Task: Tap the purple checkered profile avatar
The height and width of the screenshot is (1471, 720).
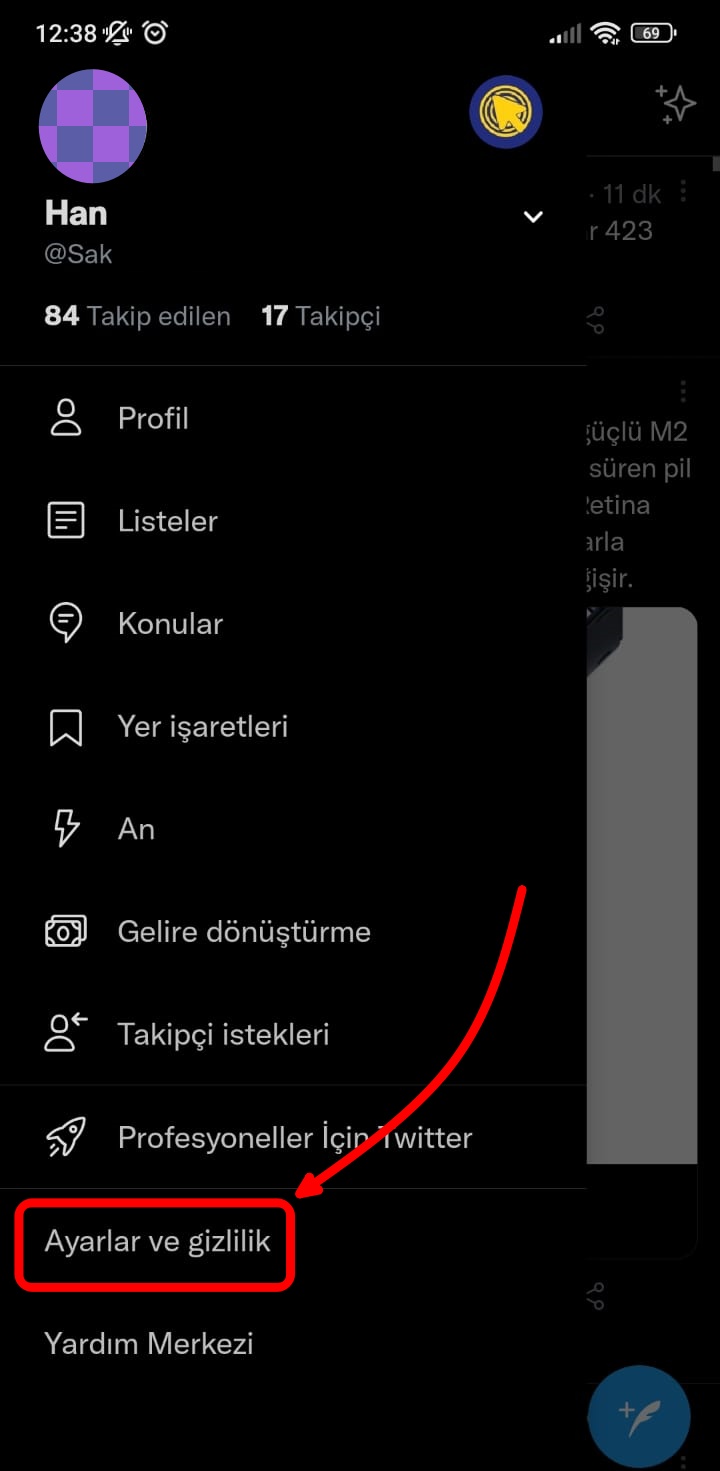Action: (x=93, y=126)
